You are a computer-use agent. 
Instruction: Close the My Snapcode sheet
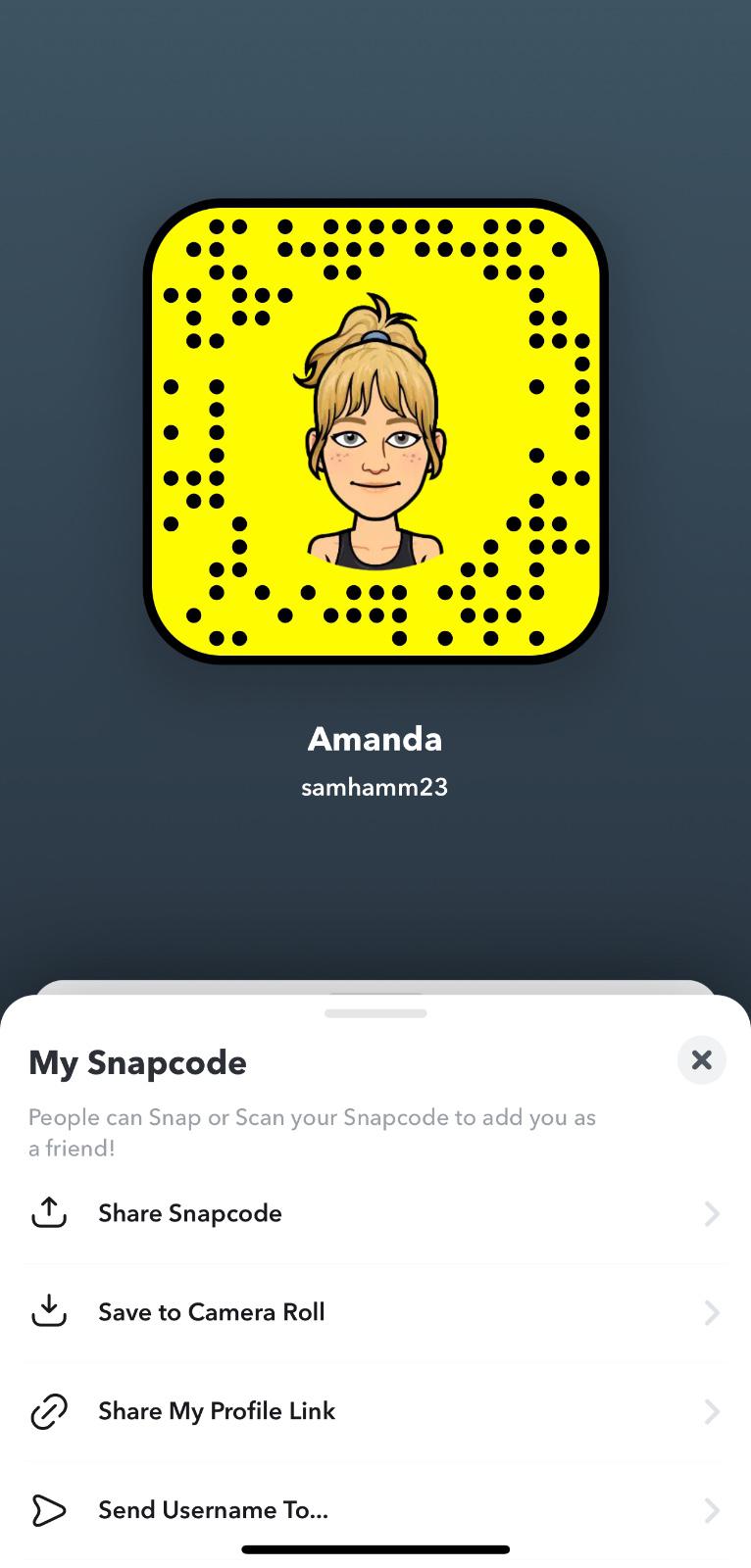[701, 1059]
